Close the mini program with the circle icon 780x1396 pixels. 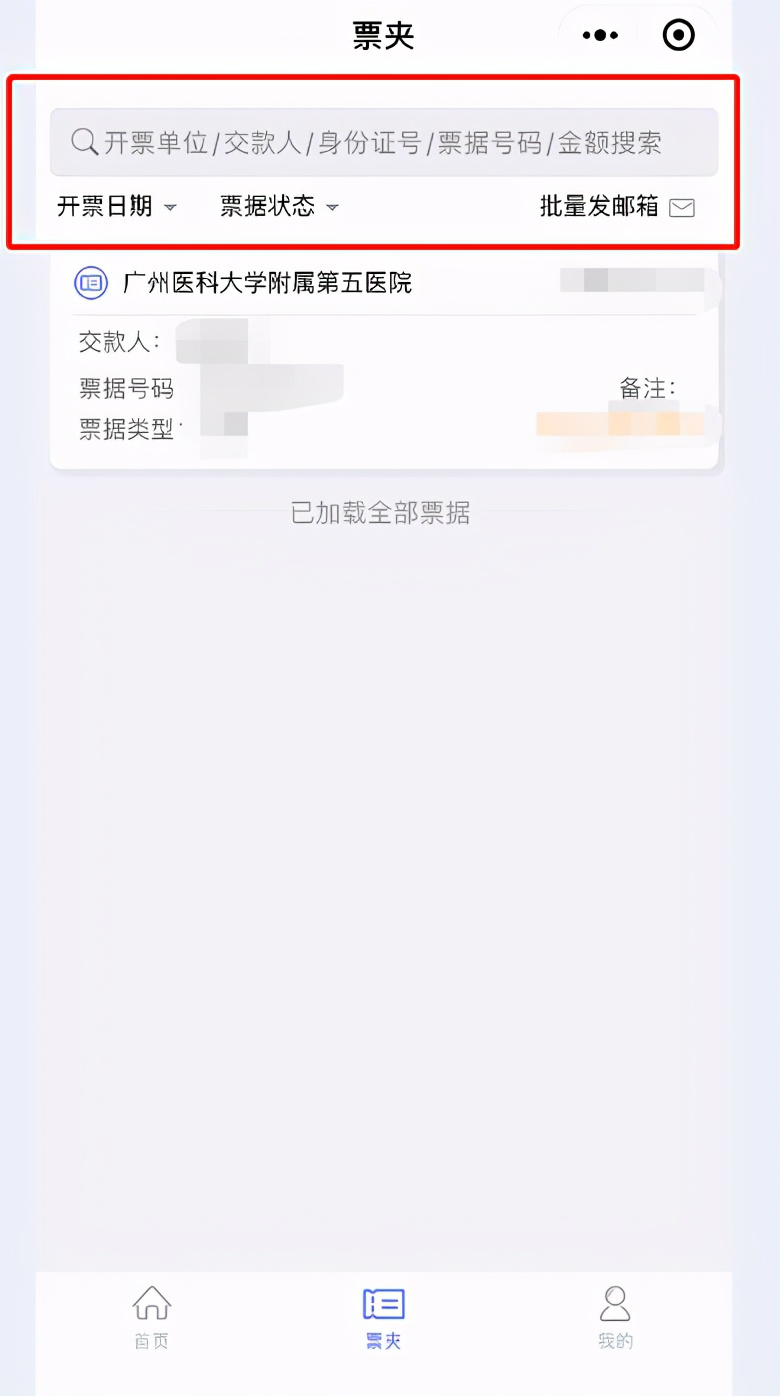pyautogui.click(x=679, y=36)
